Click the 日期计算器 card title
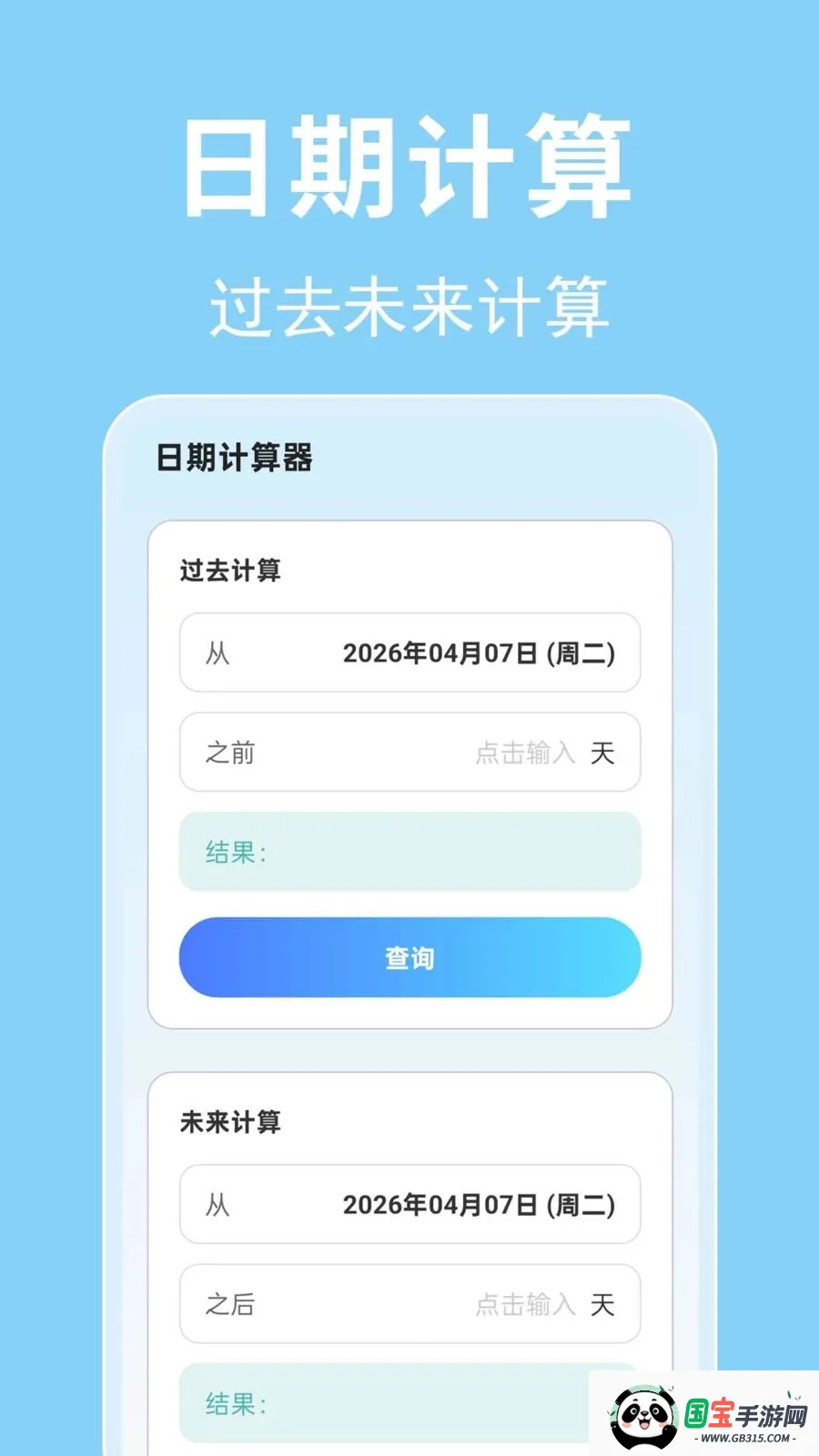Viewport: 819px width, 1456px height. [x=234, y=459]
